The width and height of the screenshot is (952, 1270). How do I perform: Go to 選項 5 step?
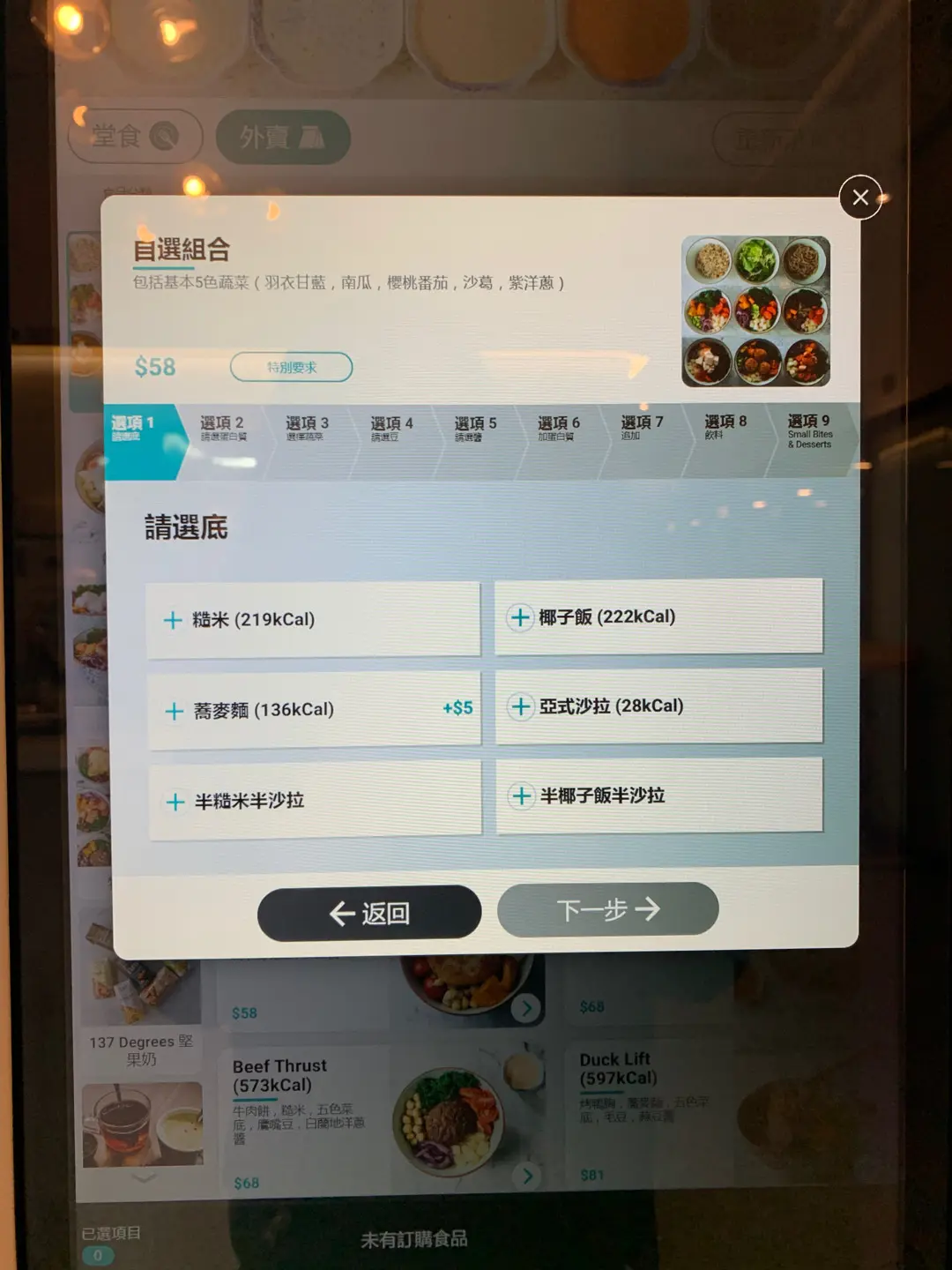475,428
